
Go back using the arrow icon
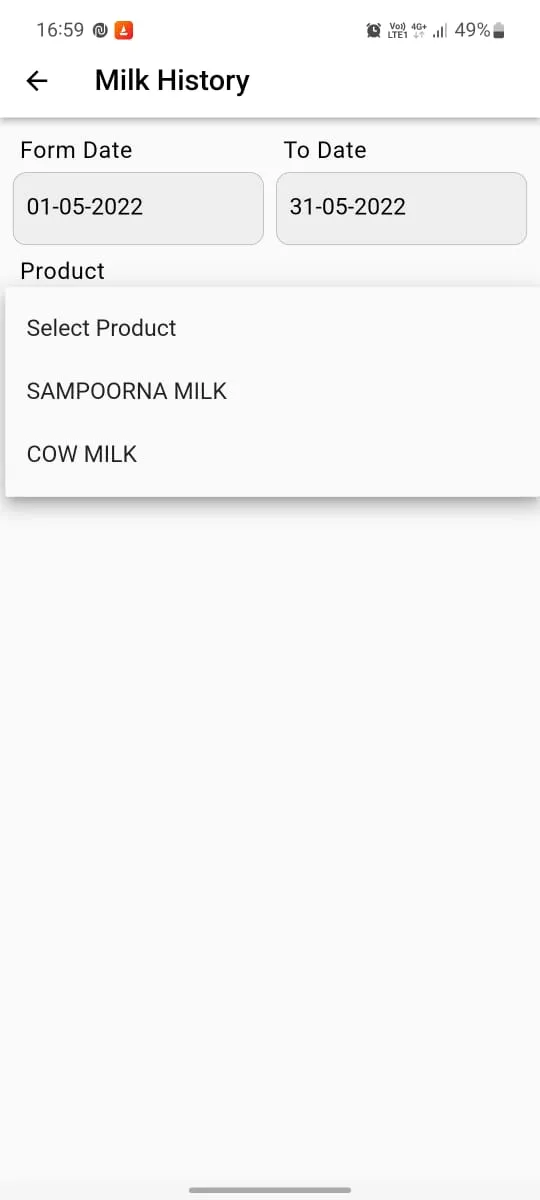(x=37, y=81)
